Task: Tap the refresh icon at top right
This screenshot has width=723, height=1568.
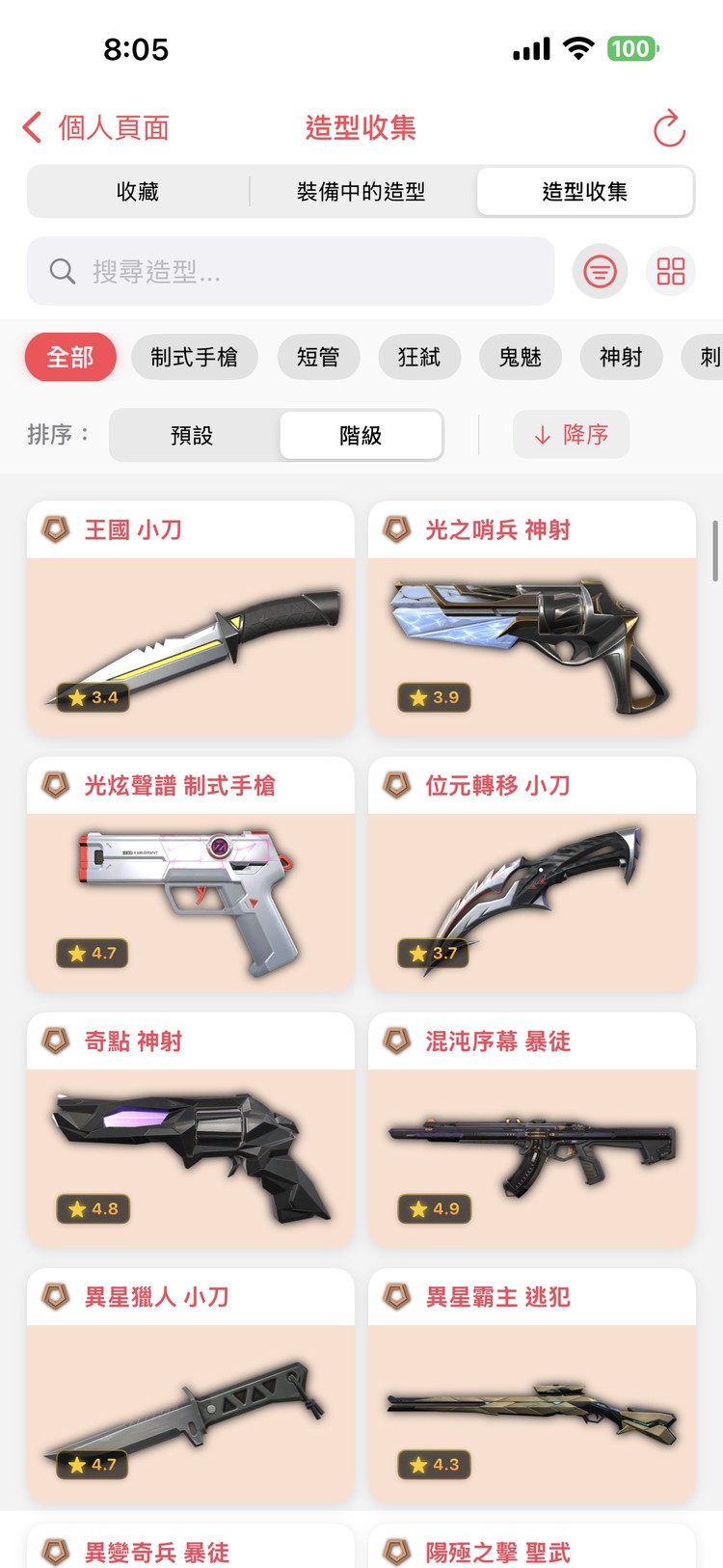Action: [x=669, y=129]
